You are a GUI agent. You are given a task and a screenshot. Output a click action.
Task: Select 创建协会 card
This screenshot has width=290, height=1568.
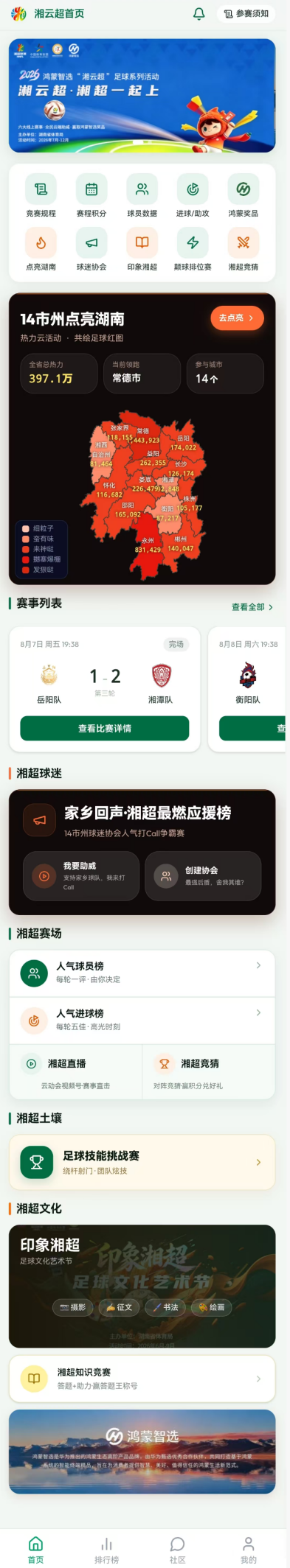[203, 876]
